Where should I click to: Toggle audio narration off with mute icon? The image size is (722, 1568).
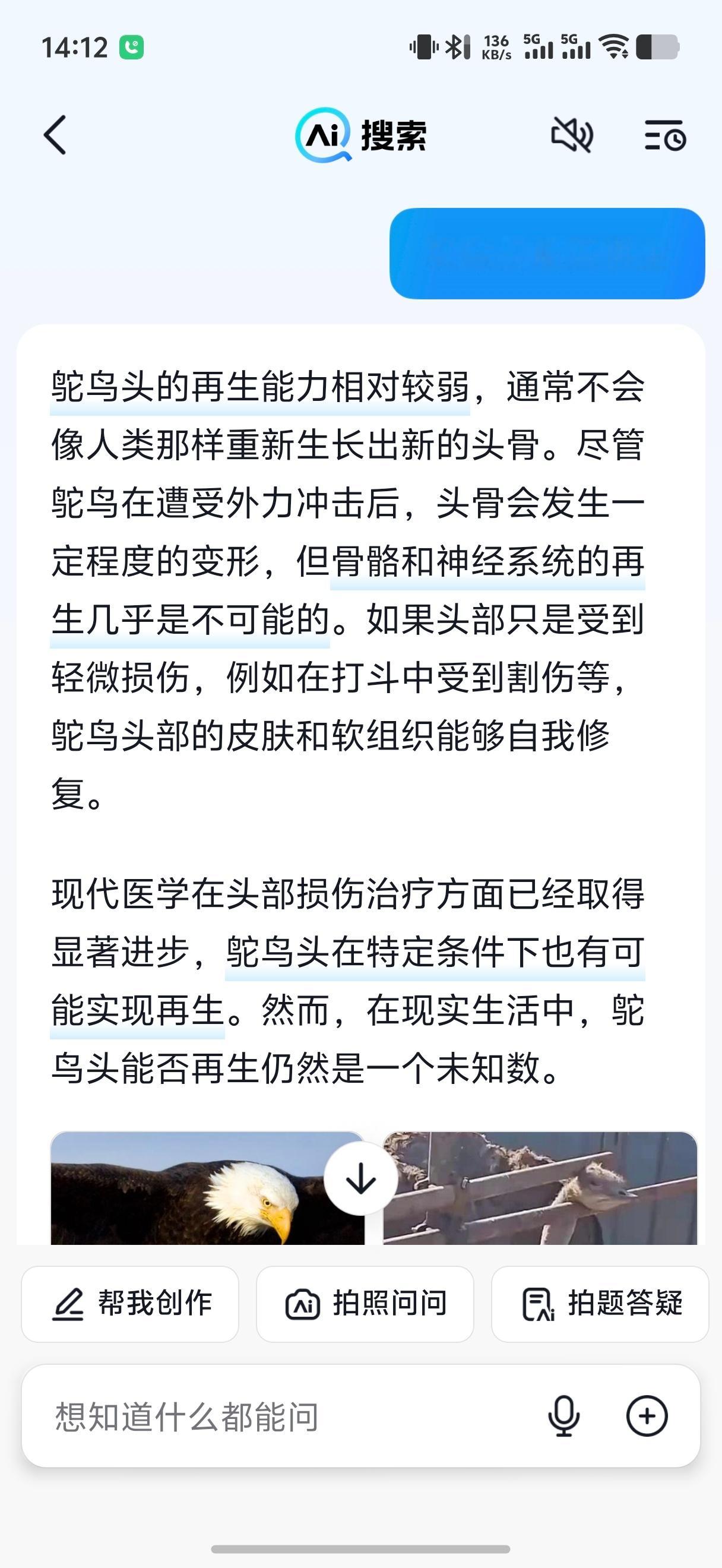(572, 135)
